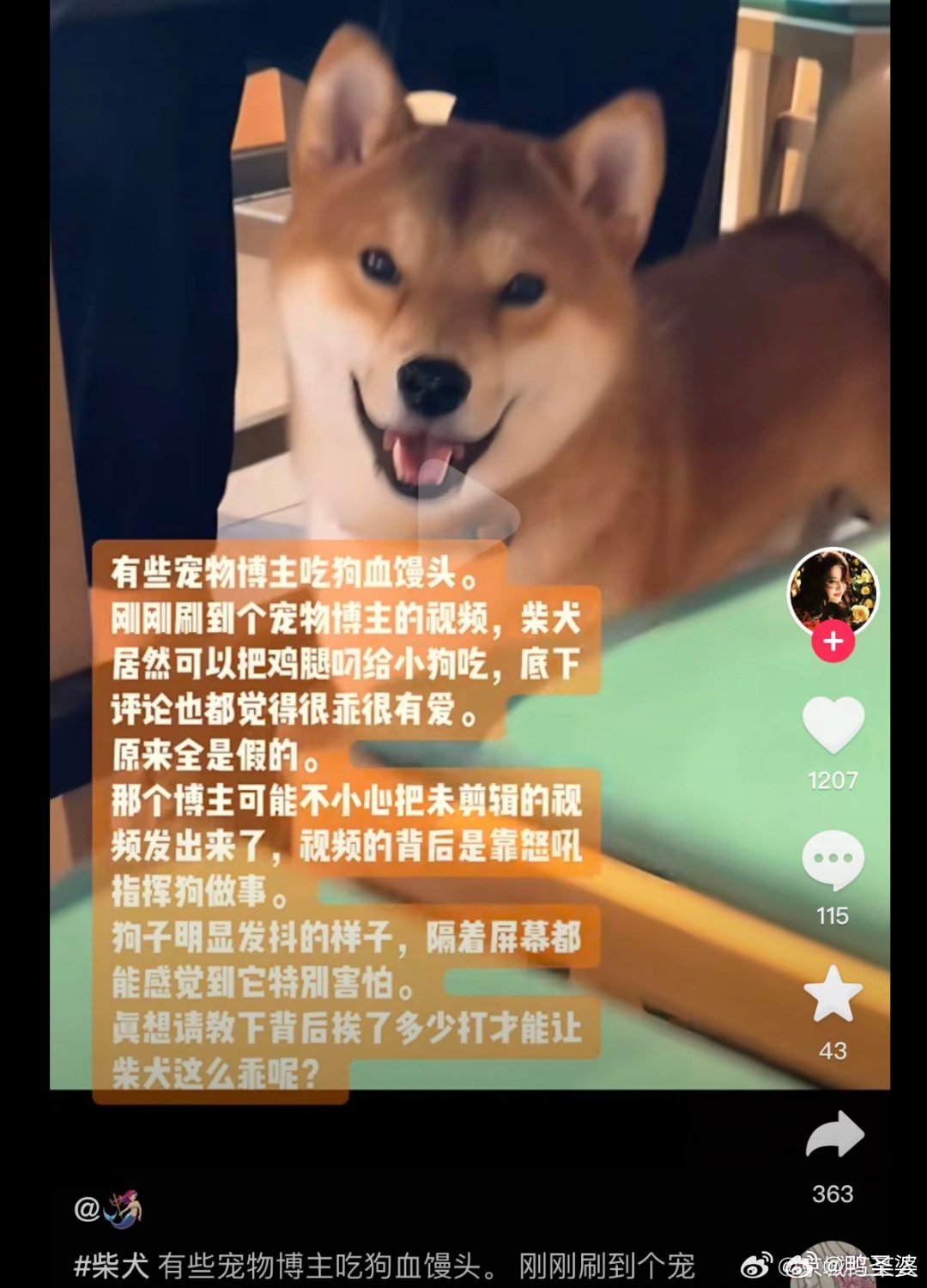This screenshot has width=927, height=1288.
Task: Open the creator's profile avatar
Action: (x=833, y=591)
